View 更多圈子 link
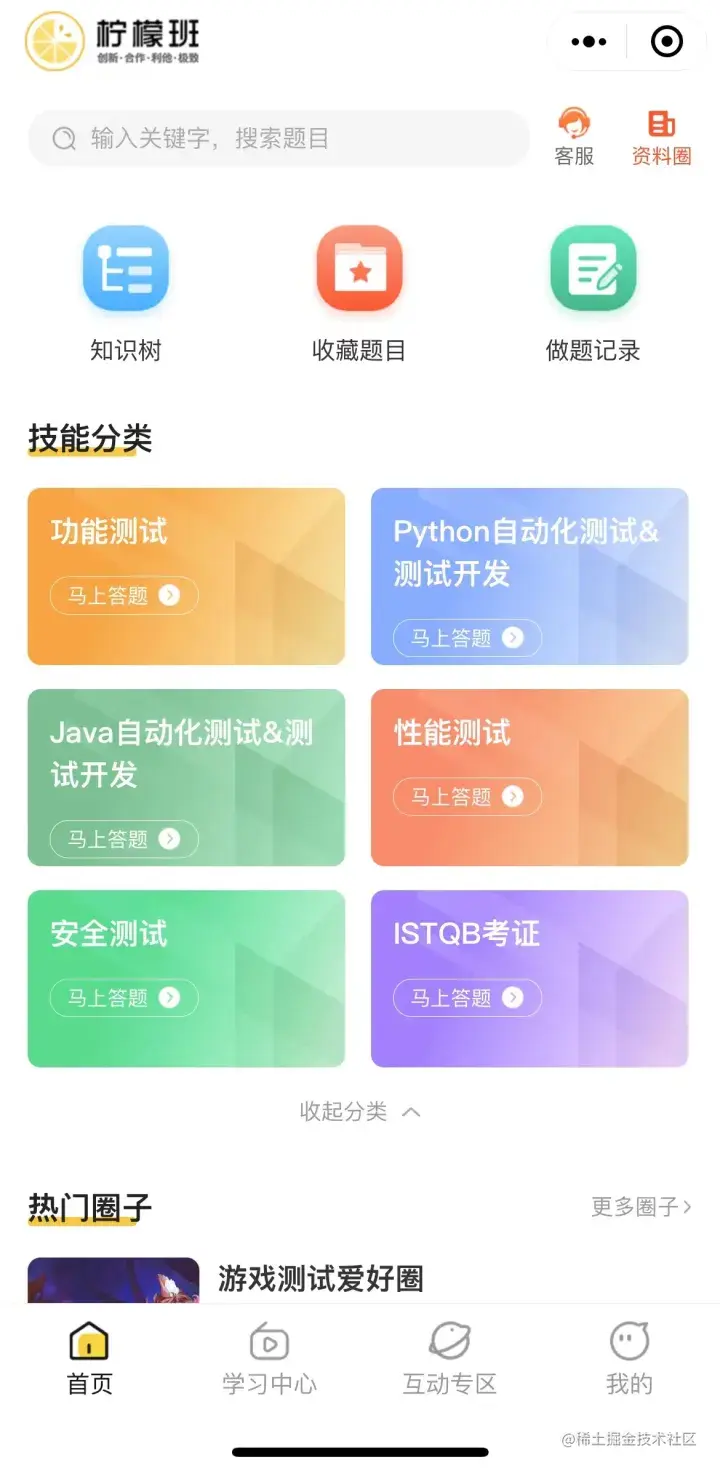The height and width of the screenshot is (1471, 720). coord(641,1207)
